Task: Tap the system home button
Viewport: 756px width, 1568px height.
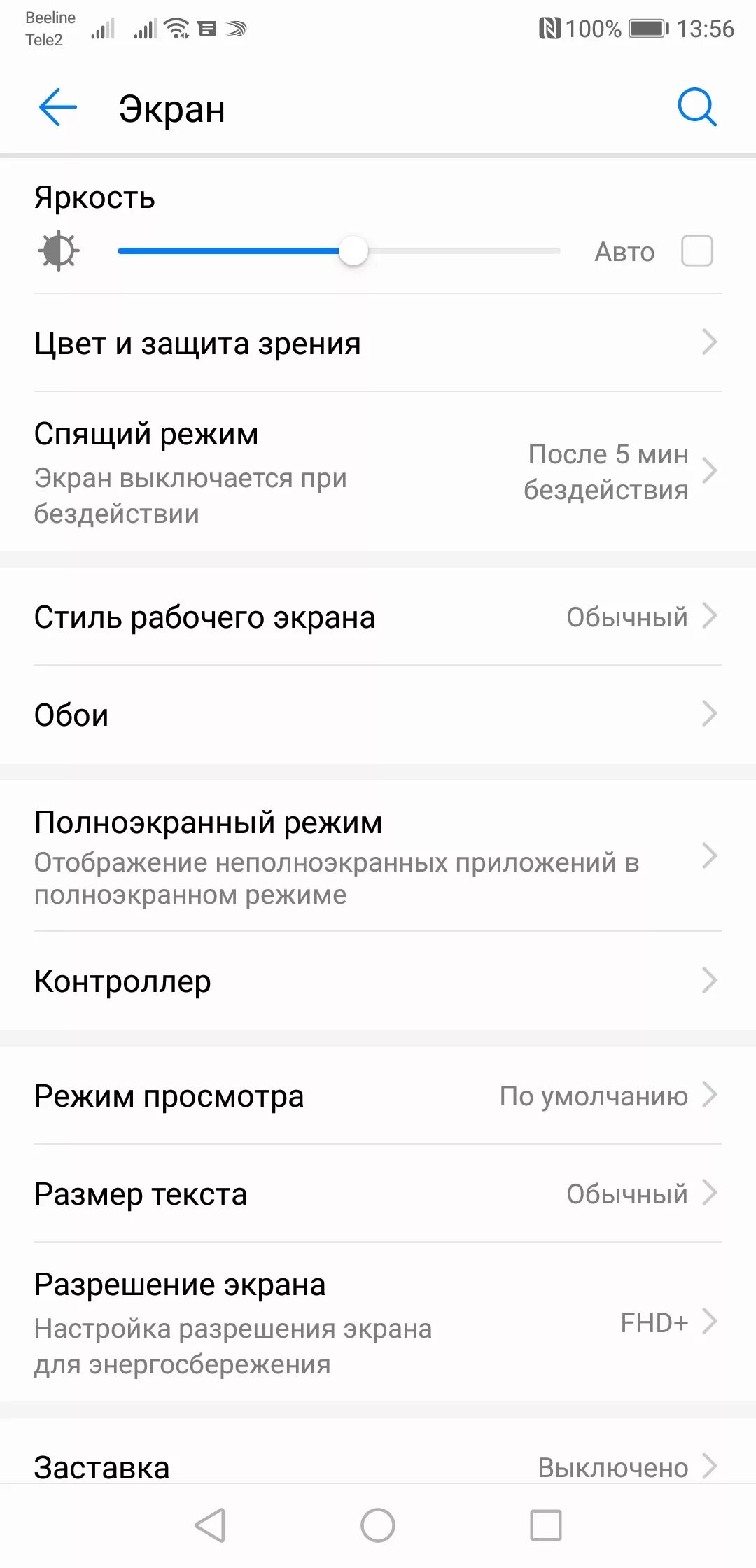Action: click(x=378, y=1525)
